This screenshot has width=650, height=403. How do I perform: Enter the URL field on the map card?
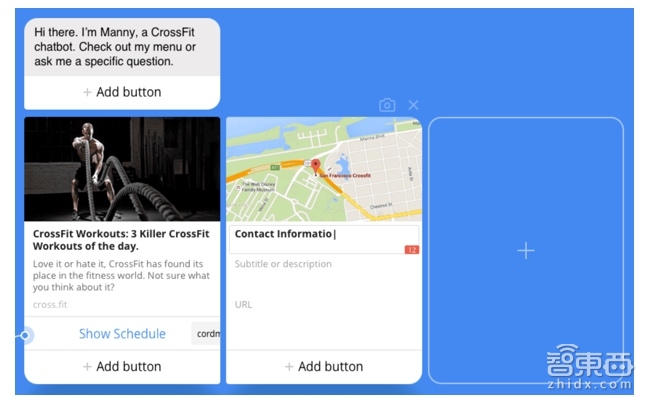pos(300,303)
